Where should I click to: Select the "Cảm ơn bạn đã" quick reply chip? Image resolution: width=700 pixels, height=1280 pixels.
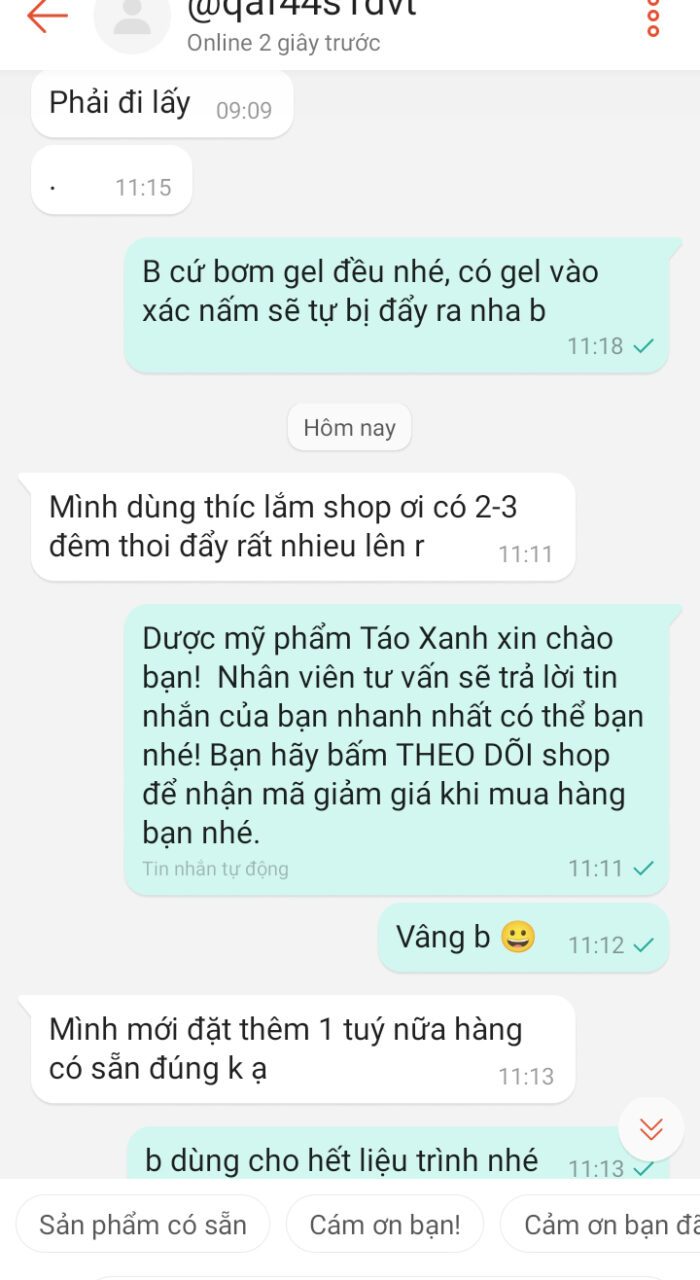[600, 1224]
